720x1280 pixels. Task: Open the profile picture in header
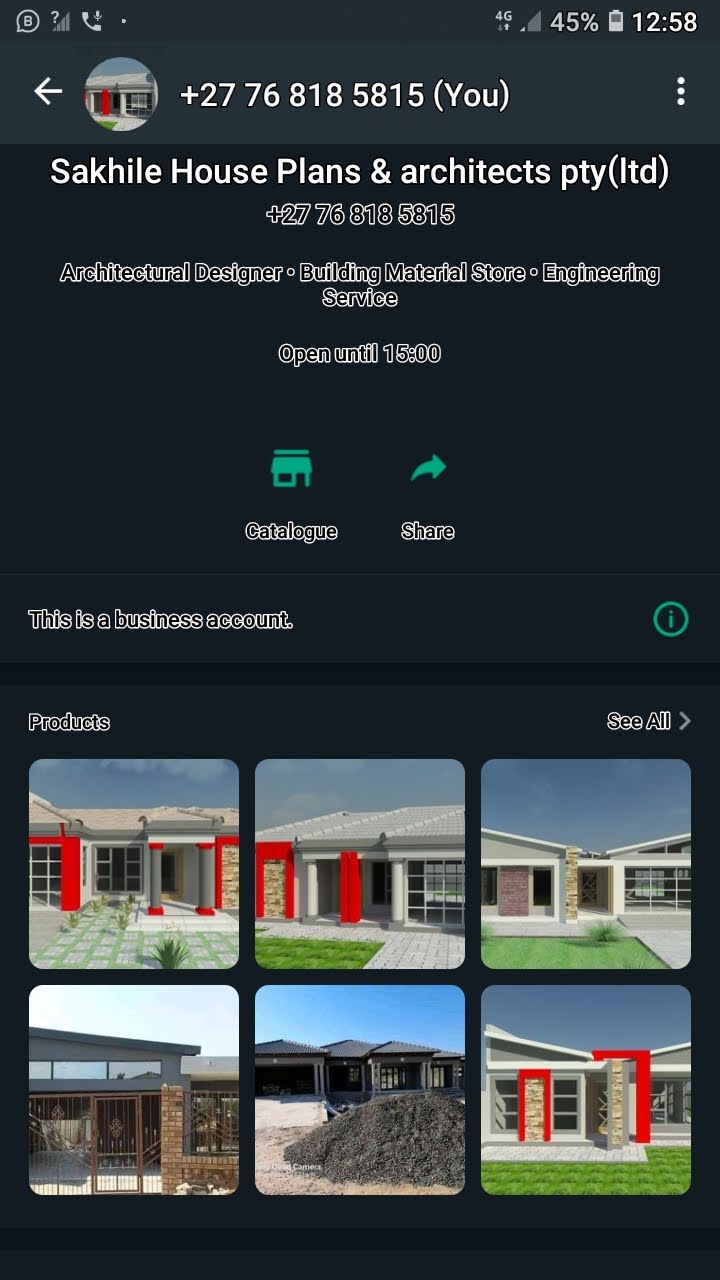click(x=121, y=94)
